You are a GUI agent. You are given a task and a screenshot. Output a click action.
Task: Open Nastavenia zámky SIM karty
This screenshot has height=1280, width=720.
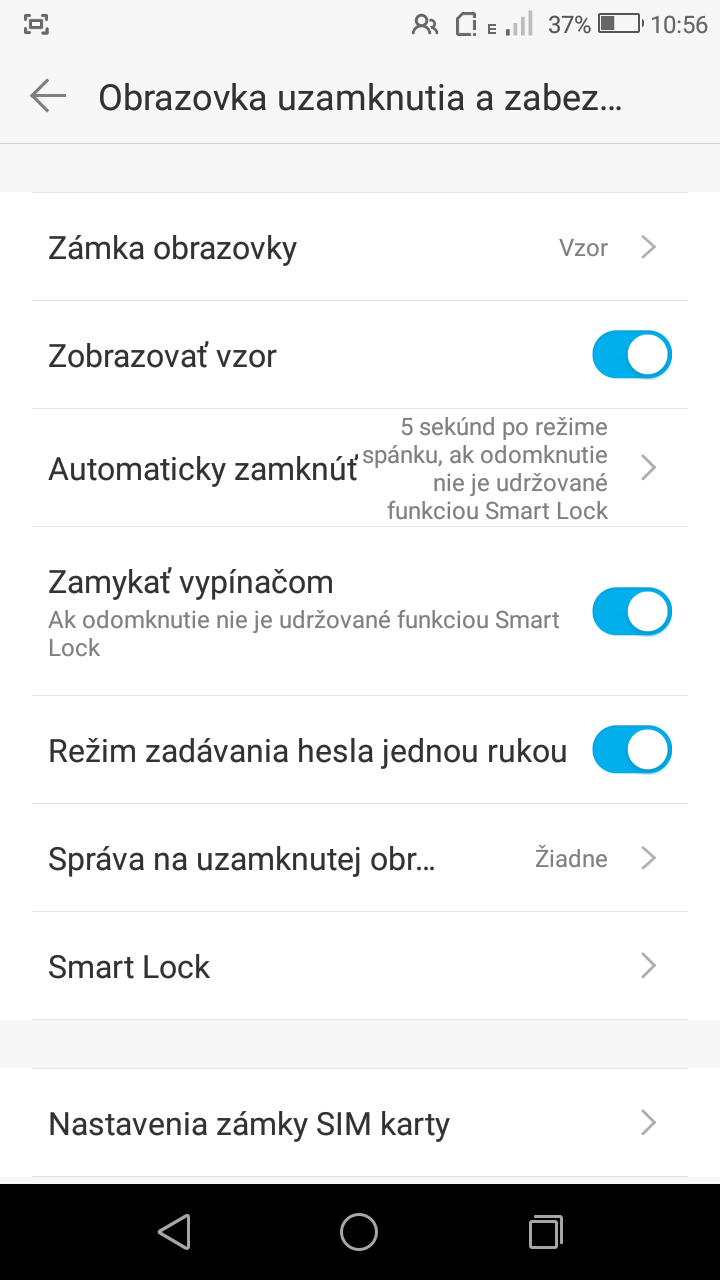tap(360, 1123)
